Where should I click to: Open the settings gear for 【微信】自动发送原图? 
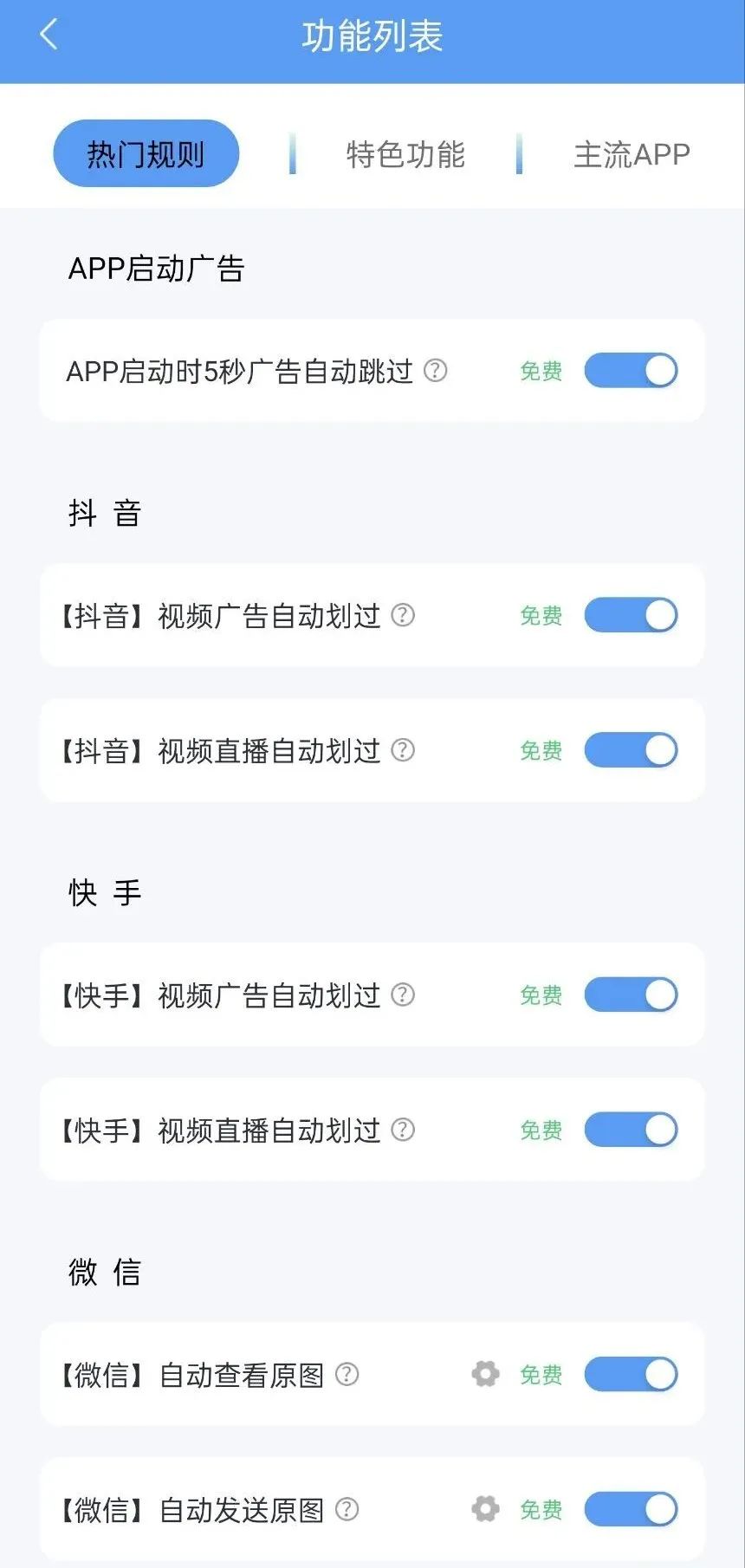coord(484,1510)
